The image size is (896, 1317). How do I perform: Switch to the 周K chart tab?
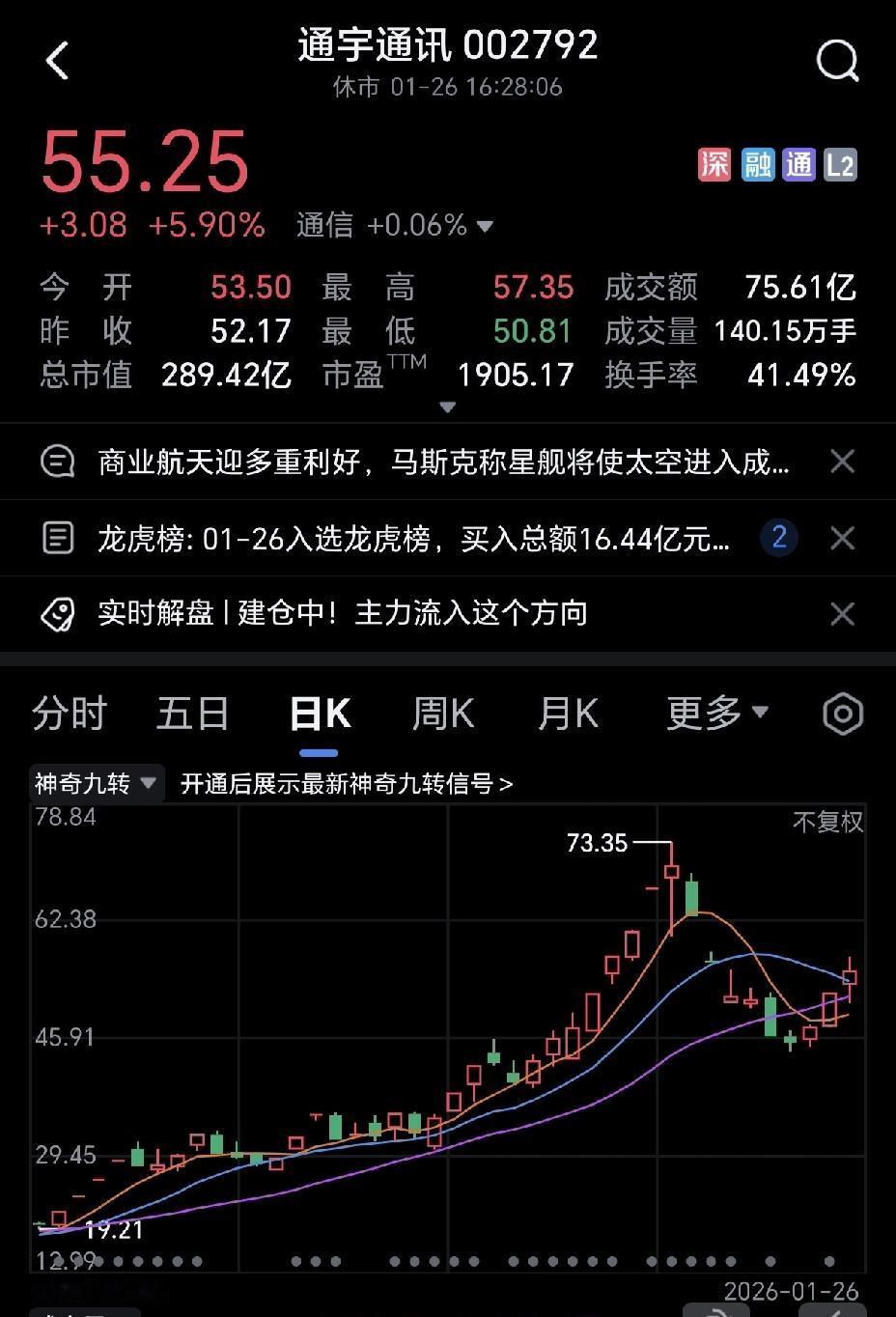point(443,715)
